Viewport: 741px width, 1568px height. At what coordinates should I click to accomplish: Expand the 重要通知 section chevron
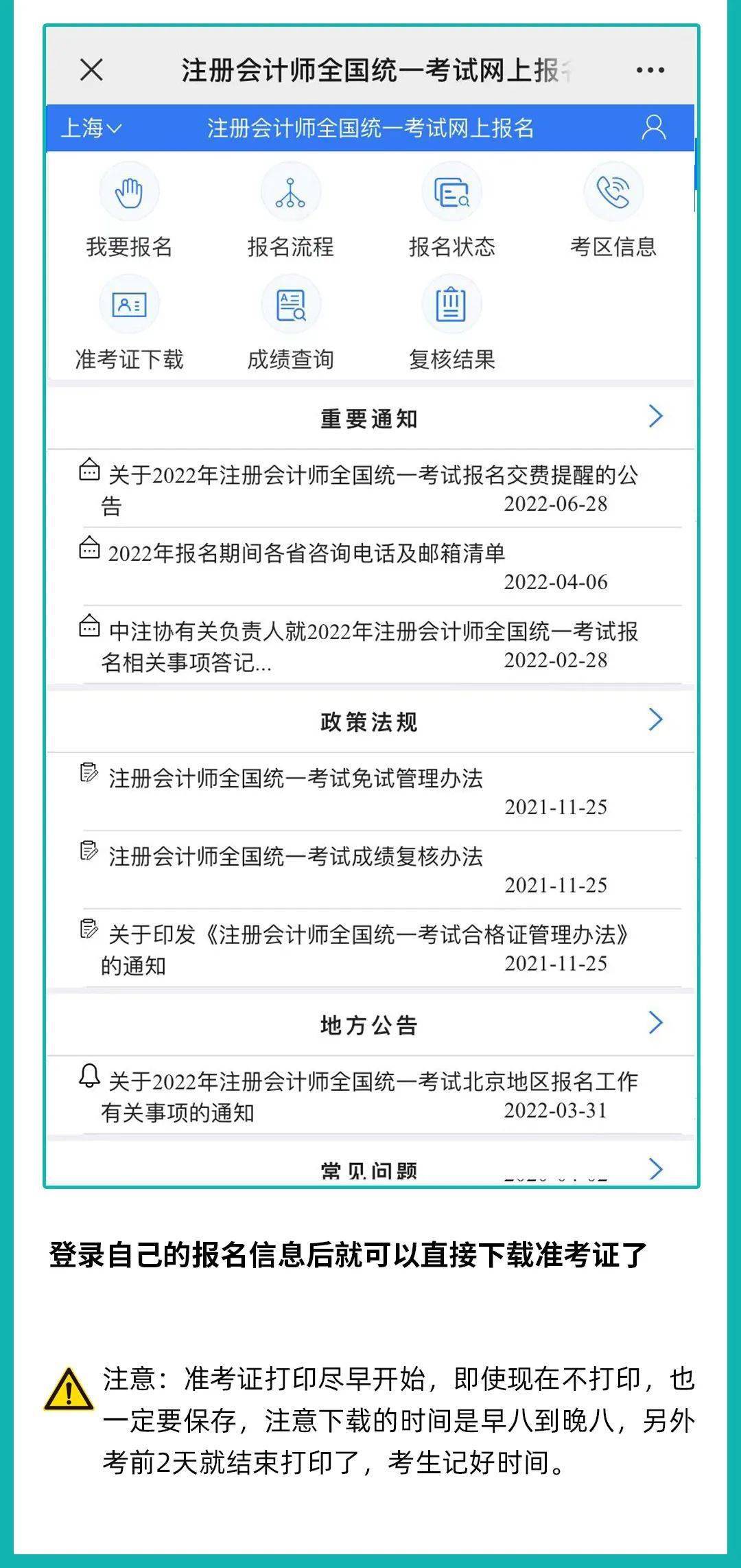655,416
